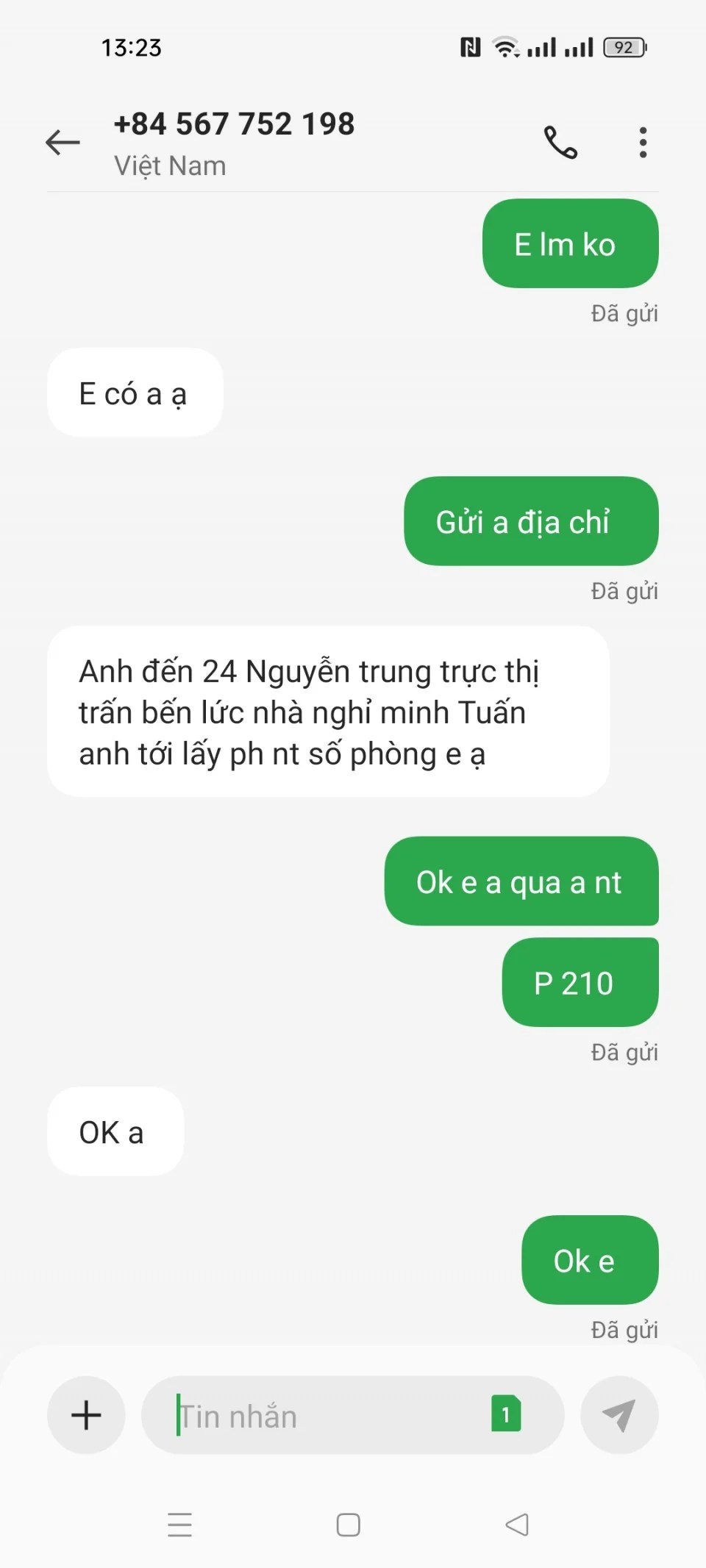The width and height of the screenshot is (706, 1568).
Task: Open recent apps from the navigation bar
Action: tap(179, 1525)
